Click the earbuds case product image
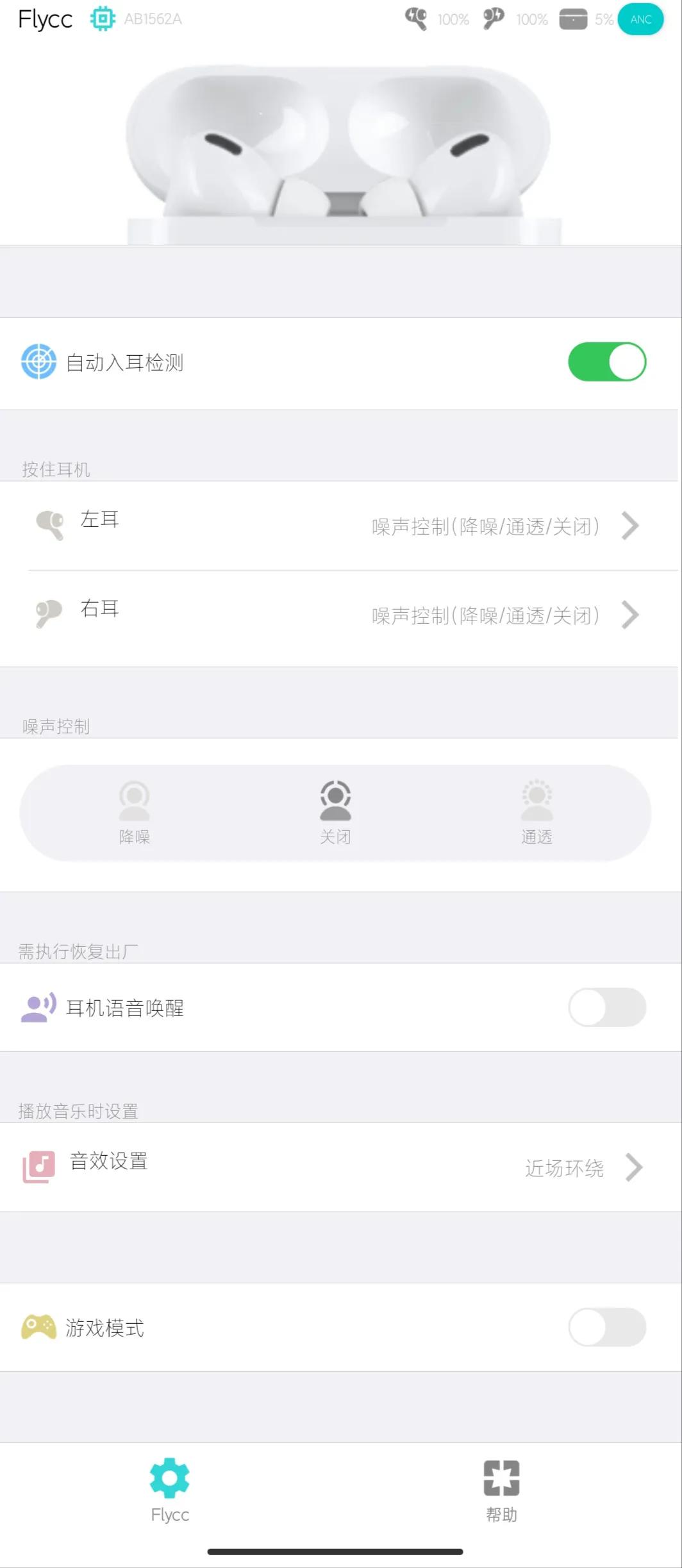The width and height of the screenshot is (682, 1568). 340,147
